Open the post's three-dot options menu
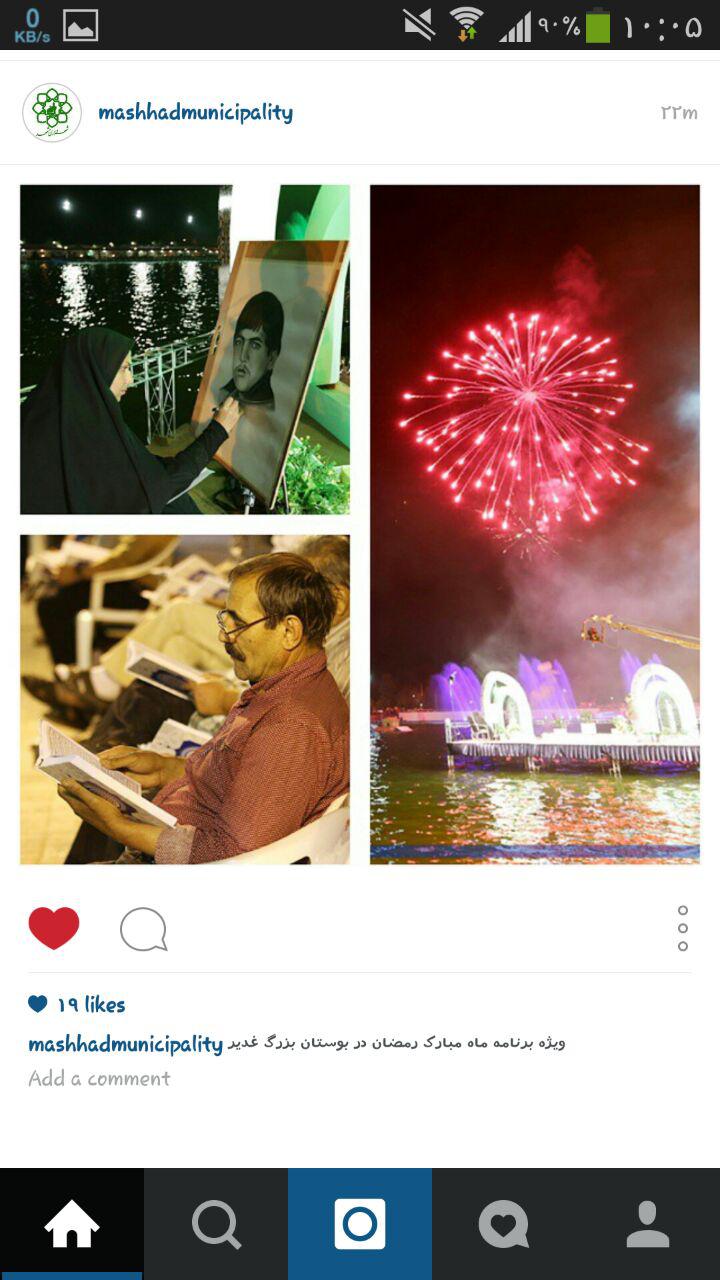This screenshot has height=1280, width=720. (683, 928)
